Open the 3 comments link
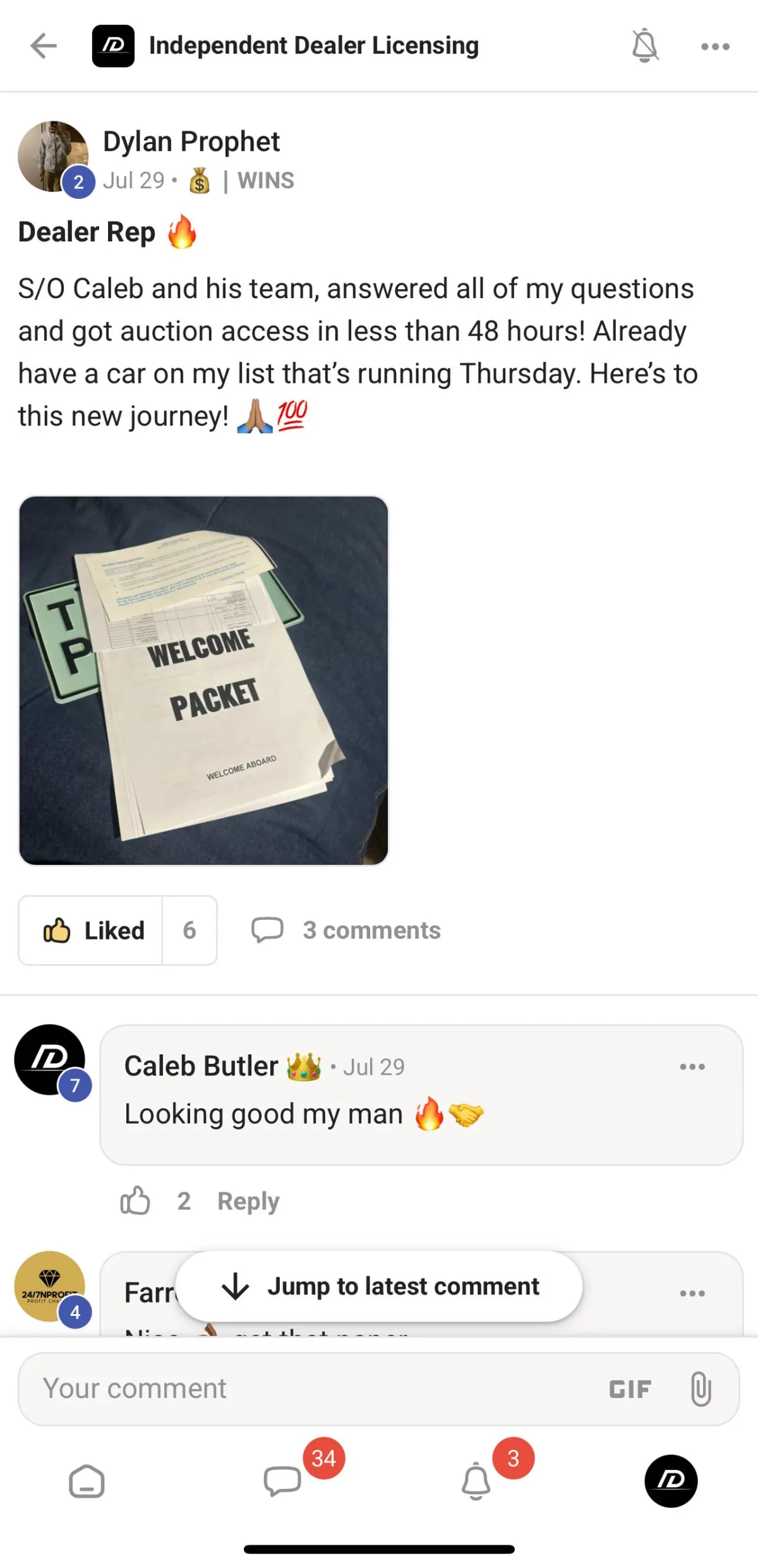The width and height of the screenshot is (758, 1568). click(346, 930)
